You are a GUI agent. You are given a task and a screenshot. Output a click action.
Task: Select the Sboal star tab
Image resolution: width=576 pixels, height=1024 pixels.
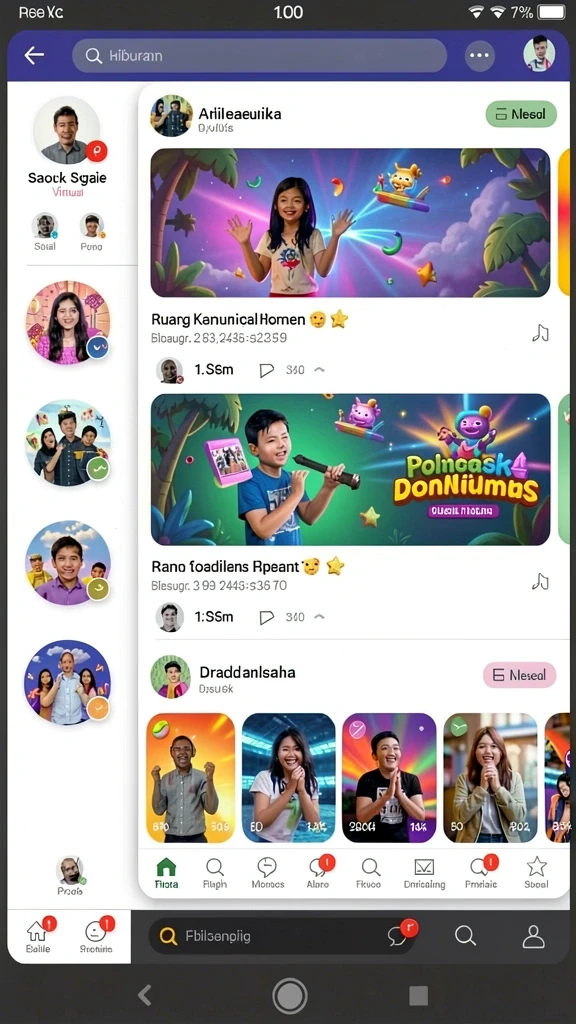(x=537, y=873)
